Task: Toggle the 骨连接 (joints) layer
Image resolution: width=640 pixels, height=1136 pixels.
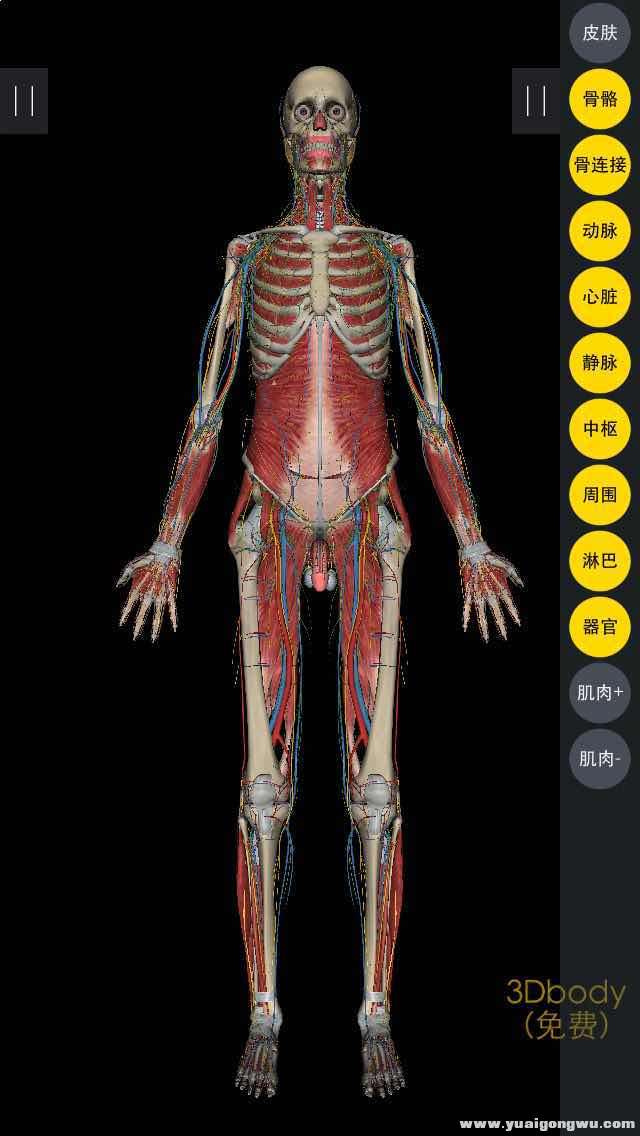Action: (599, 165)
